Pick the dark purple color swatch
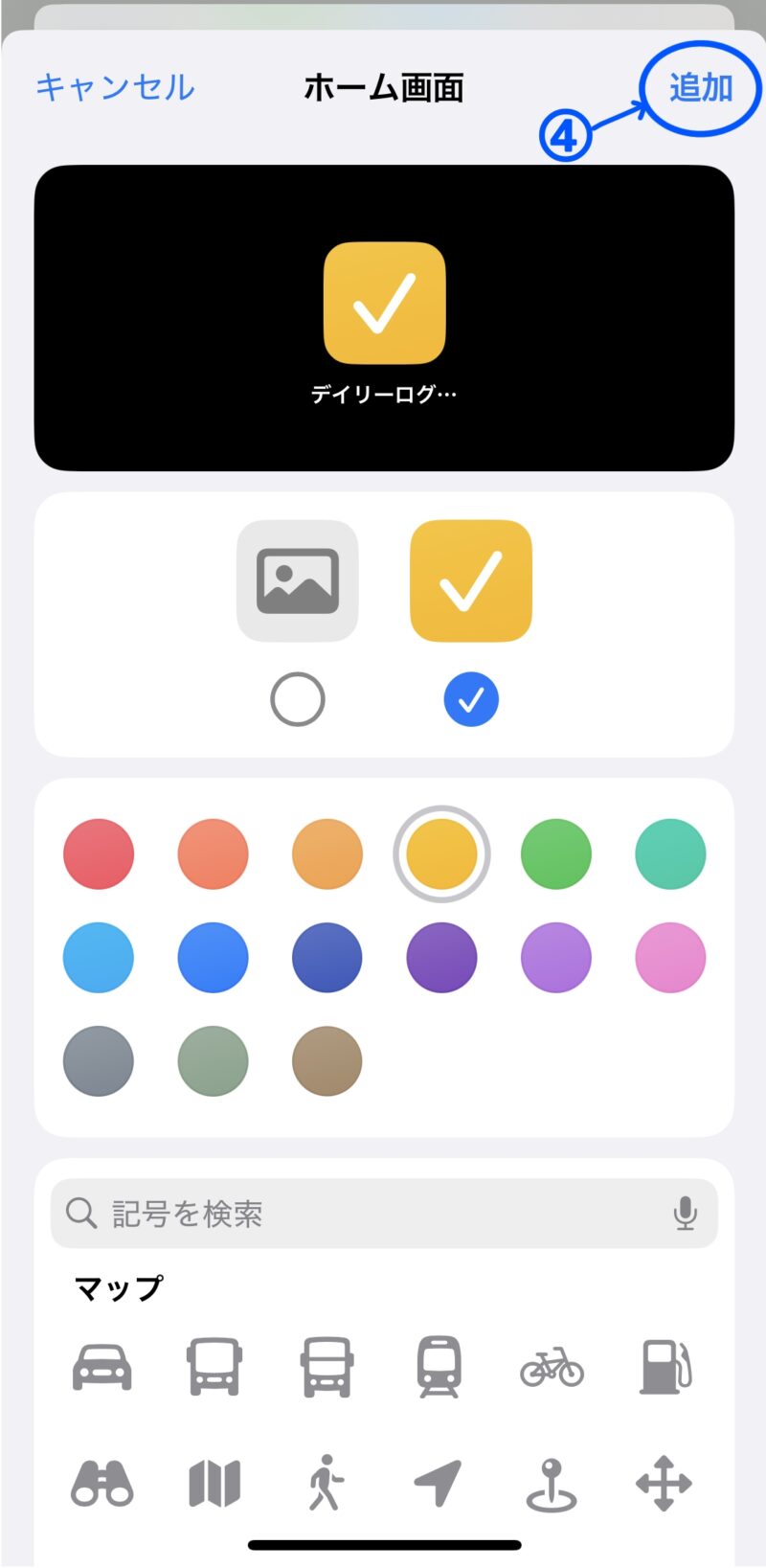 point(441,958)
